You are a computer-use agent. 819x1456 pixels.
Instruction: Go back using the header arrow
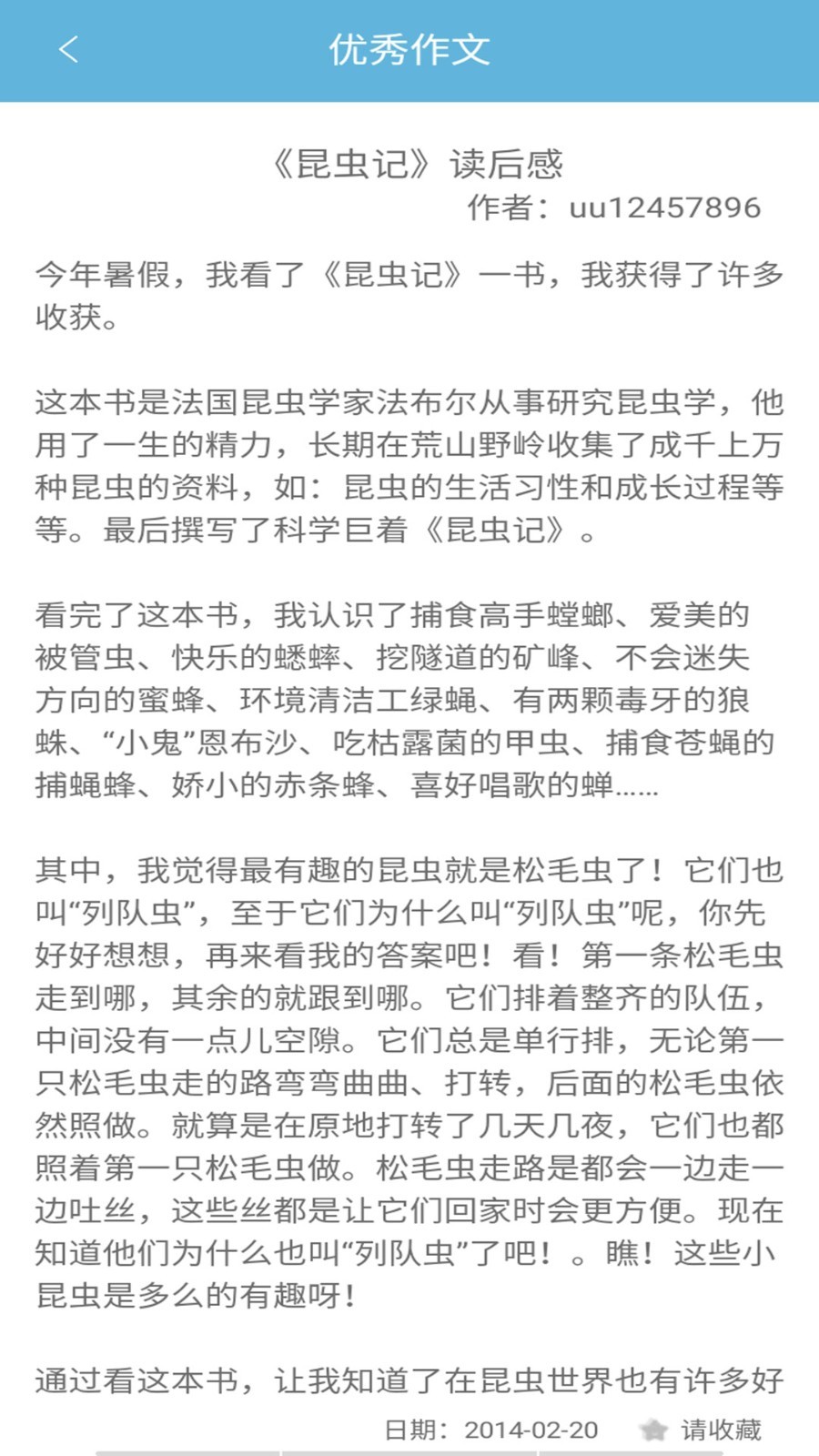(69, 49)
